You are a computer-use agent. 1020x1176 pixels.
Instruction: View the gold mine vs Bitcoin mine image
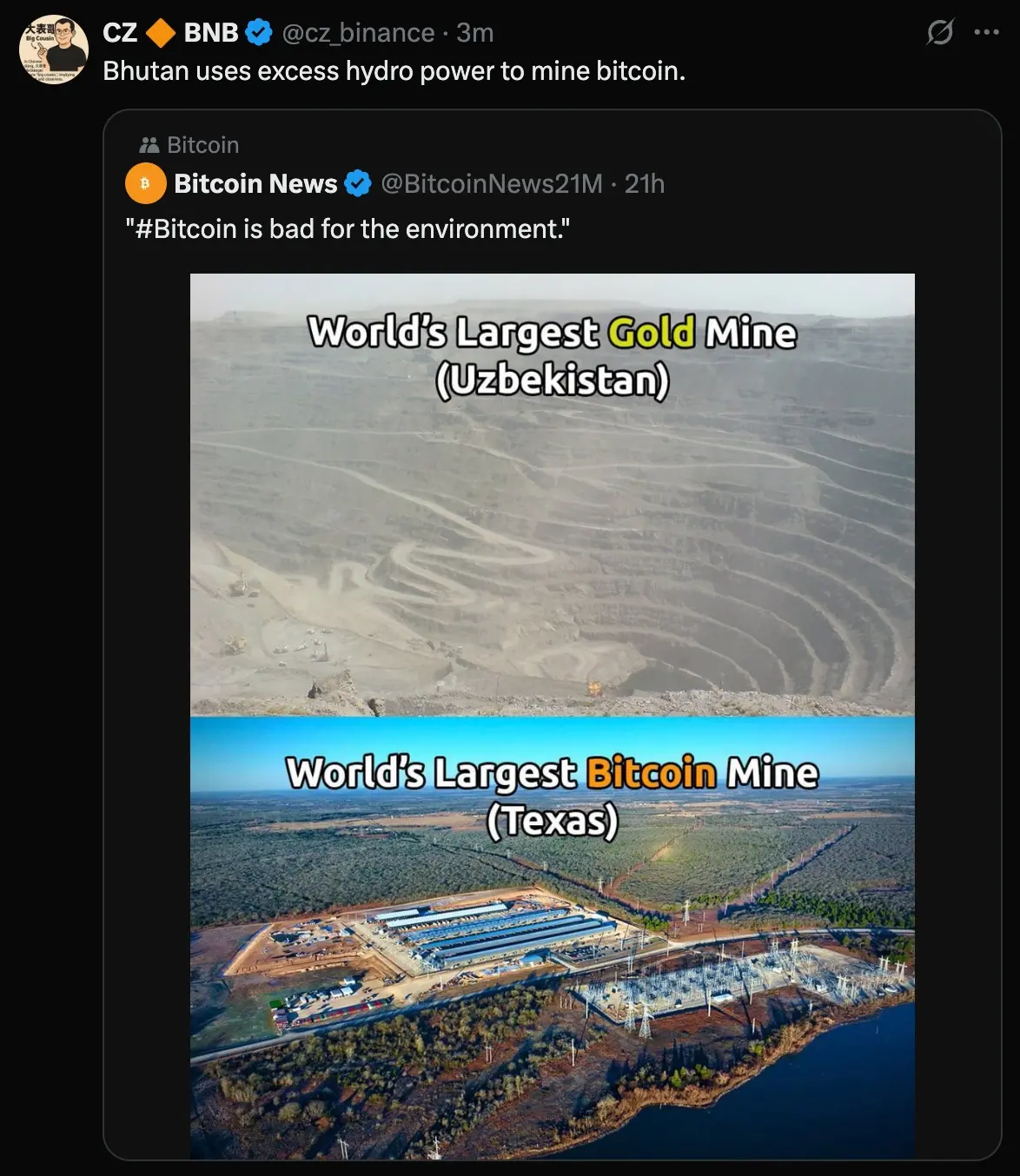coord(552,716)
